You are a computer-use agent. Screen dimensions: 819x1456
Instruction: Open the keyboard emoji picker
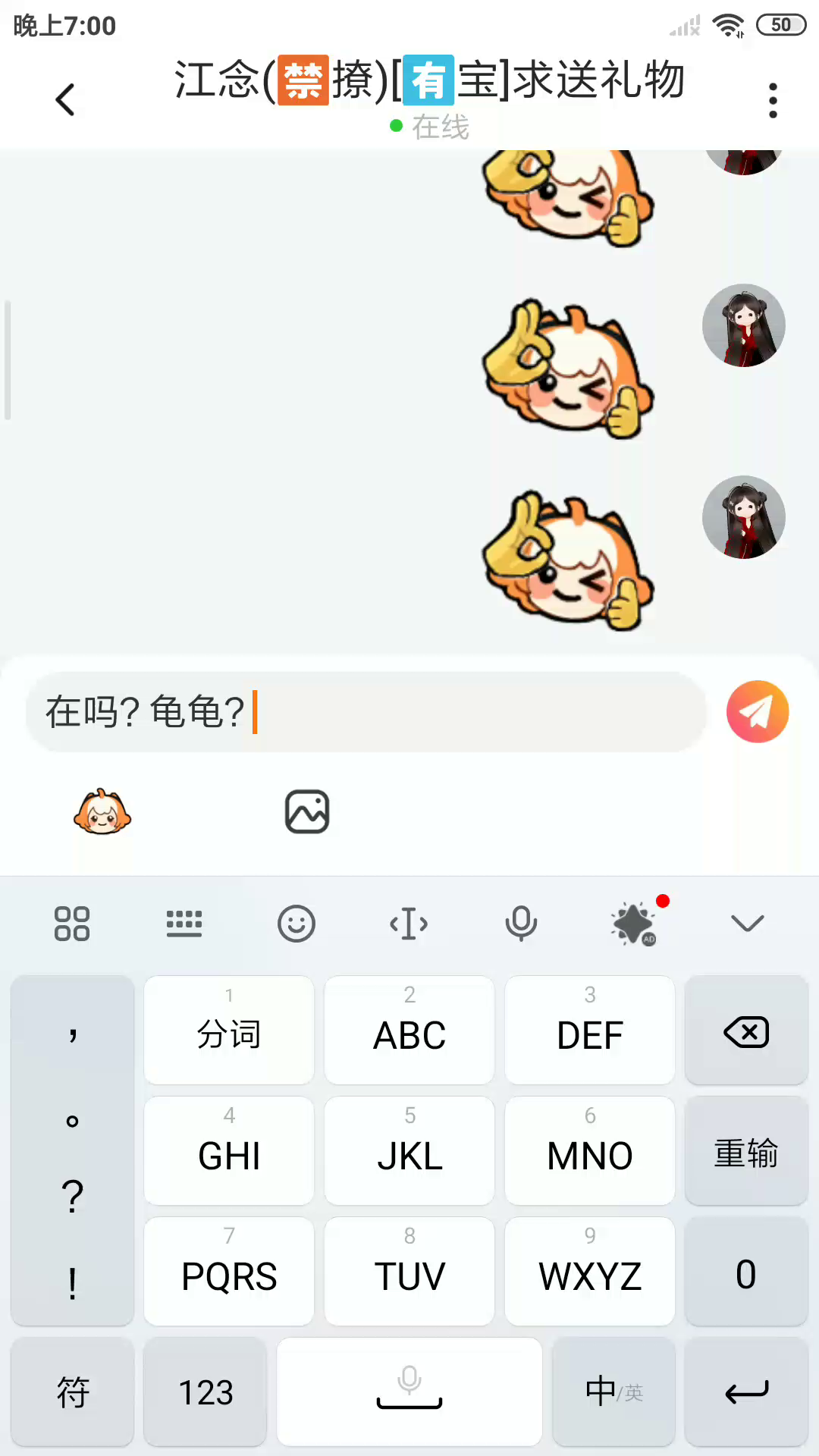coord(296,924)
